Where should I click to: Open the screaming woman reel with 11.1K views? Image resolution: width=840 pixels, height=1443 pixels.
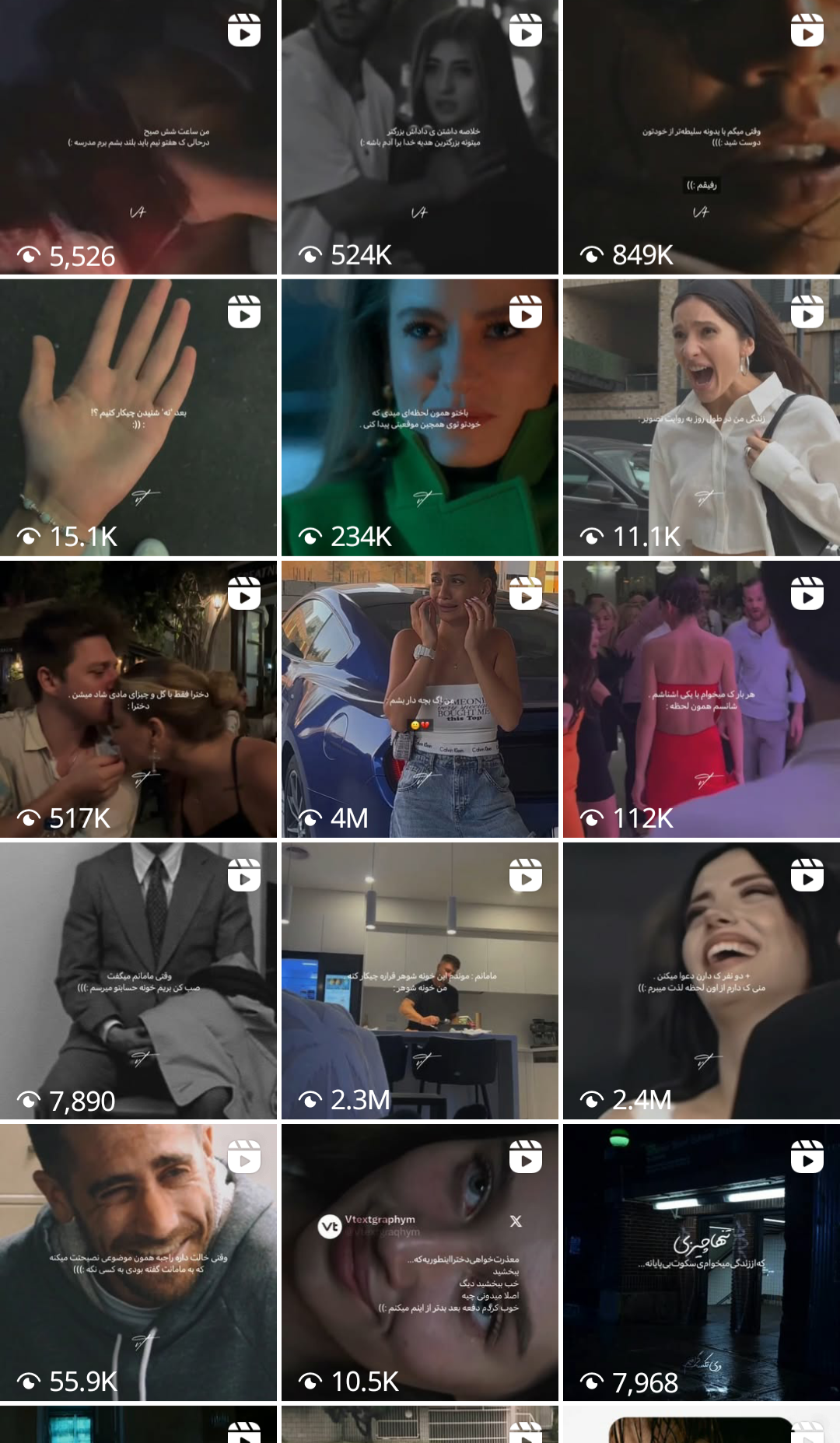click(702, 418)
